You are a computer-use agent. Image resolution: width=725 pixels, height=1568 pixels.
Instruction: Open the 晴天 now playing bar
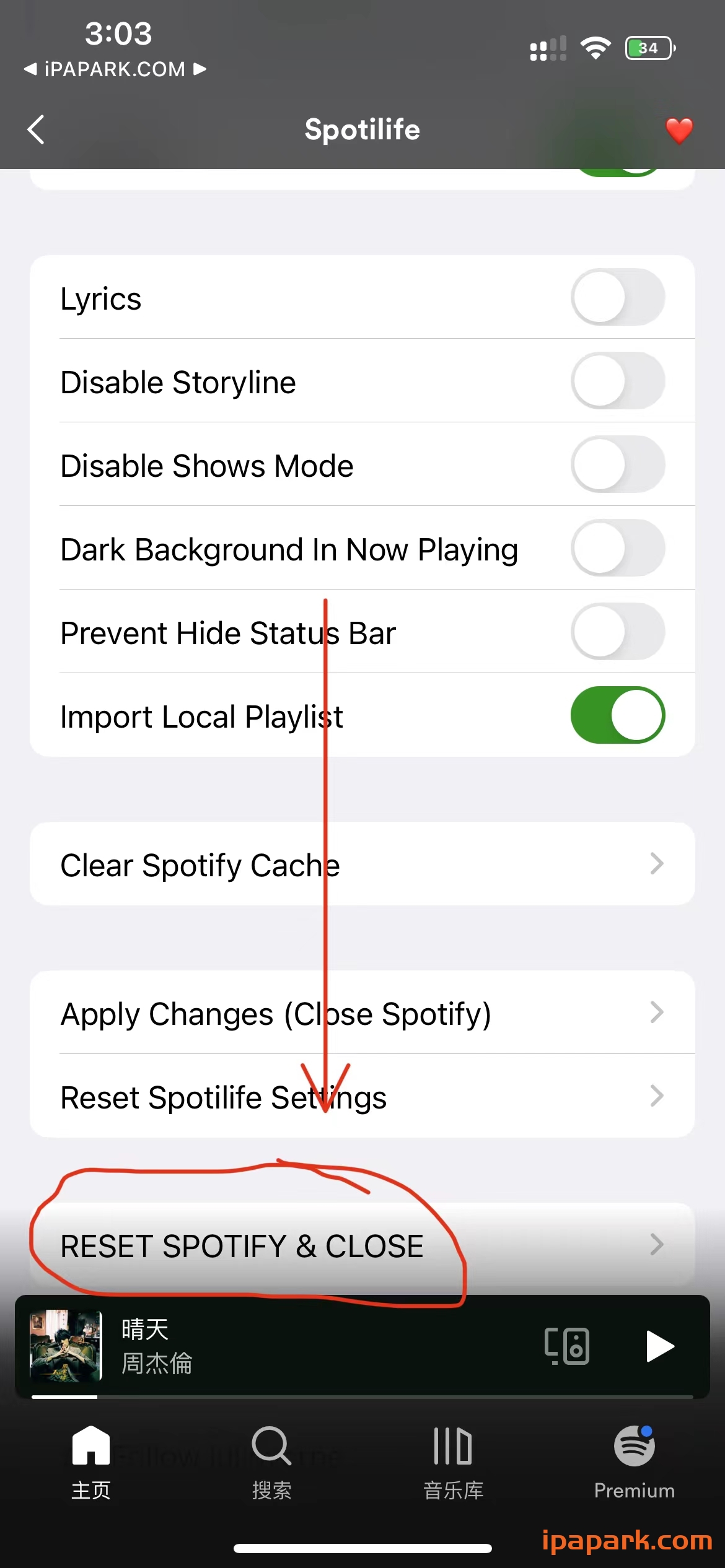(310, 1346)
